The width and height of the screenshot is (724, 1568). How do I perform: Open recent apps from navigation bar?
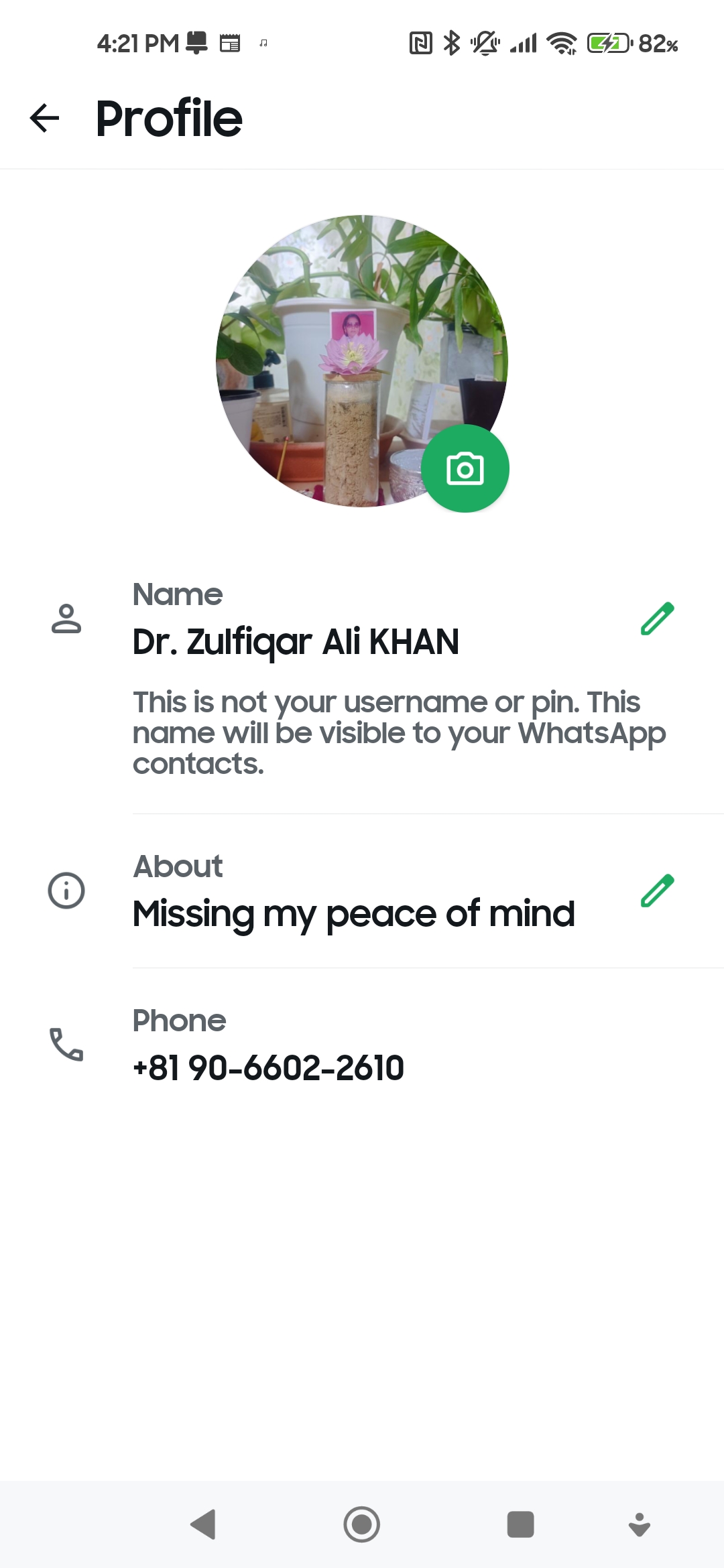(521, 1524)
